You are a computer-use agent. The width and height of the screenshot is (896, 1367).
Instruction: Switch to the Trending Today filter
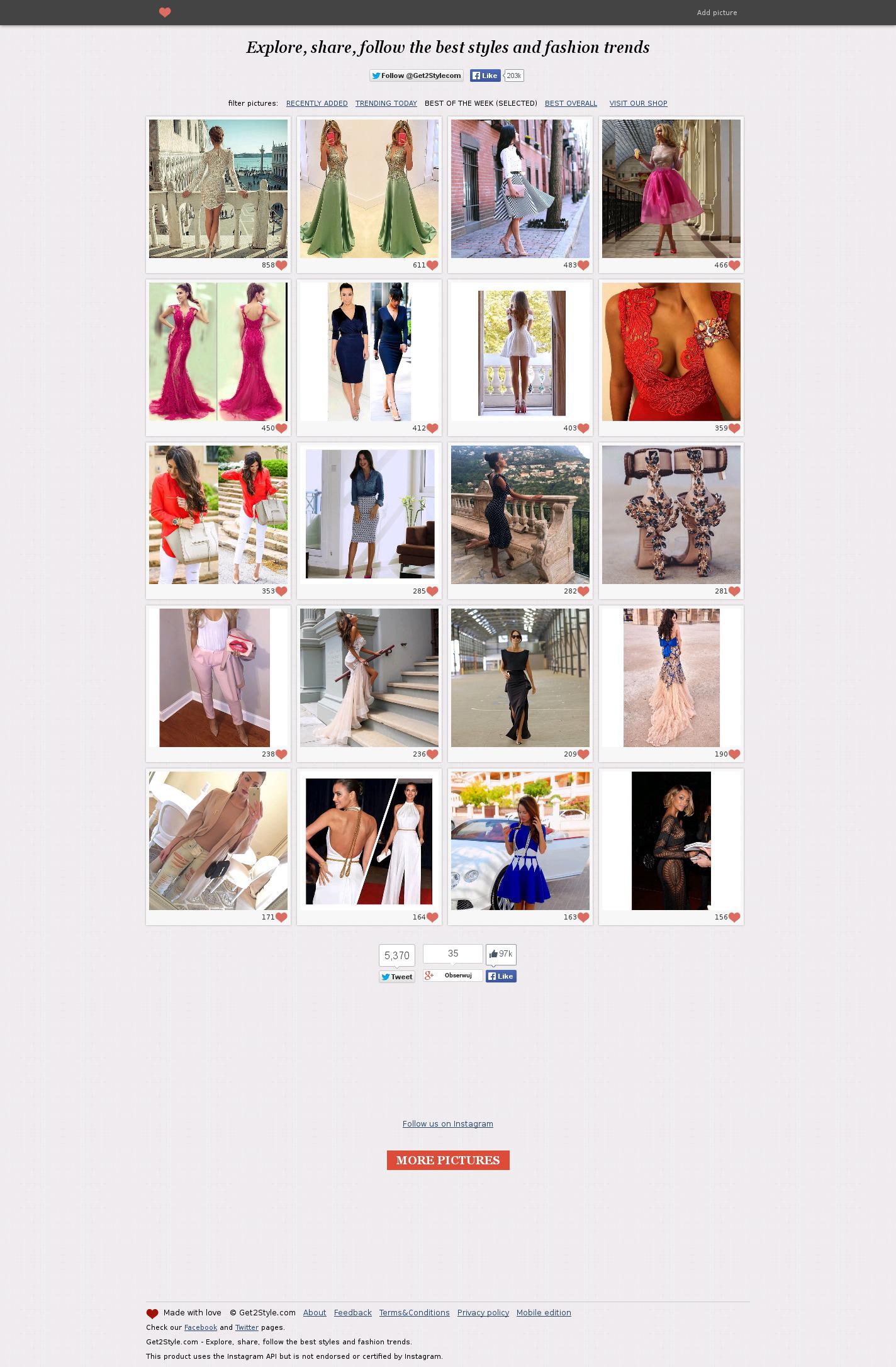386,103
